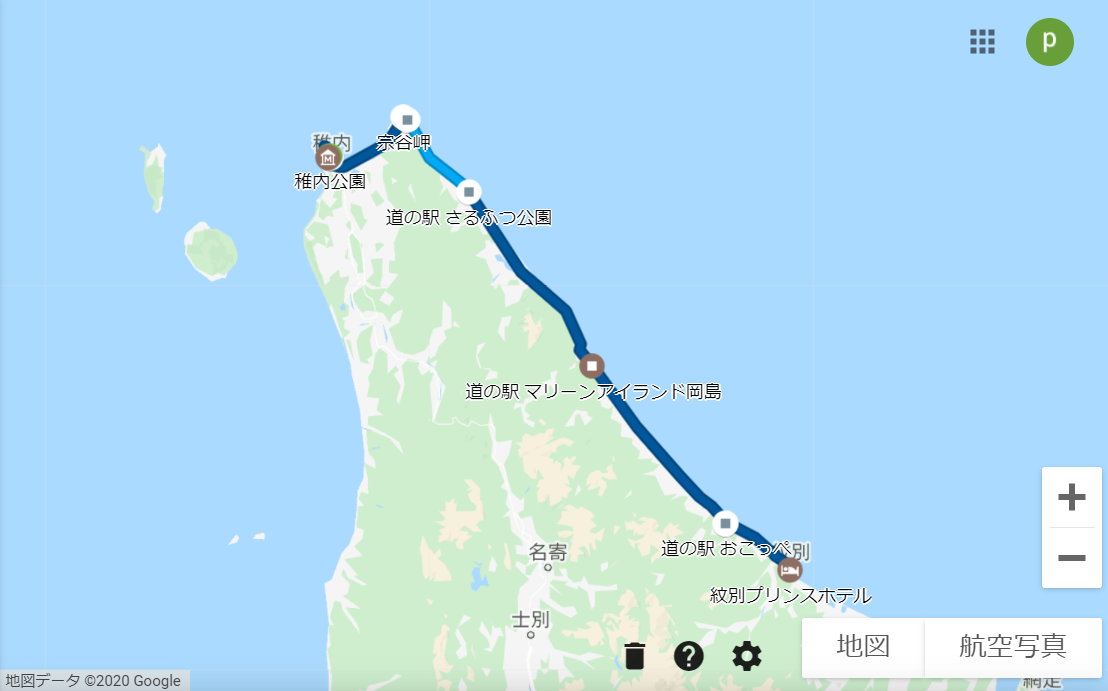Switch to 航空写真 satellite view

tap(1013, 646)
